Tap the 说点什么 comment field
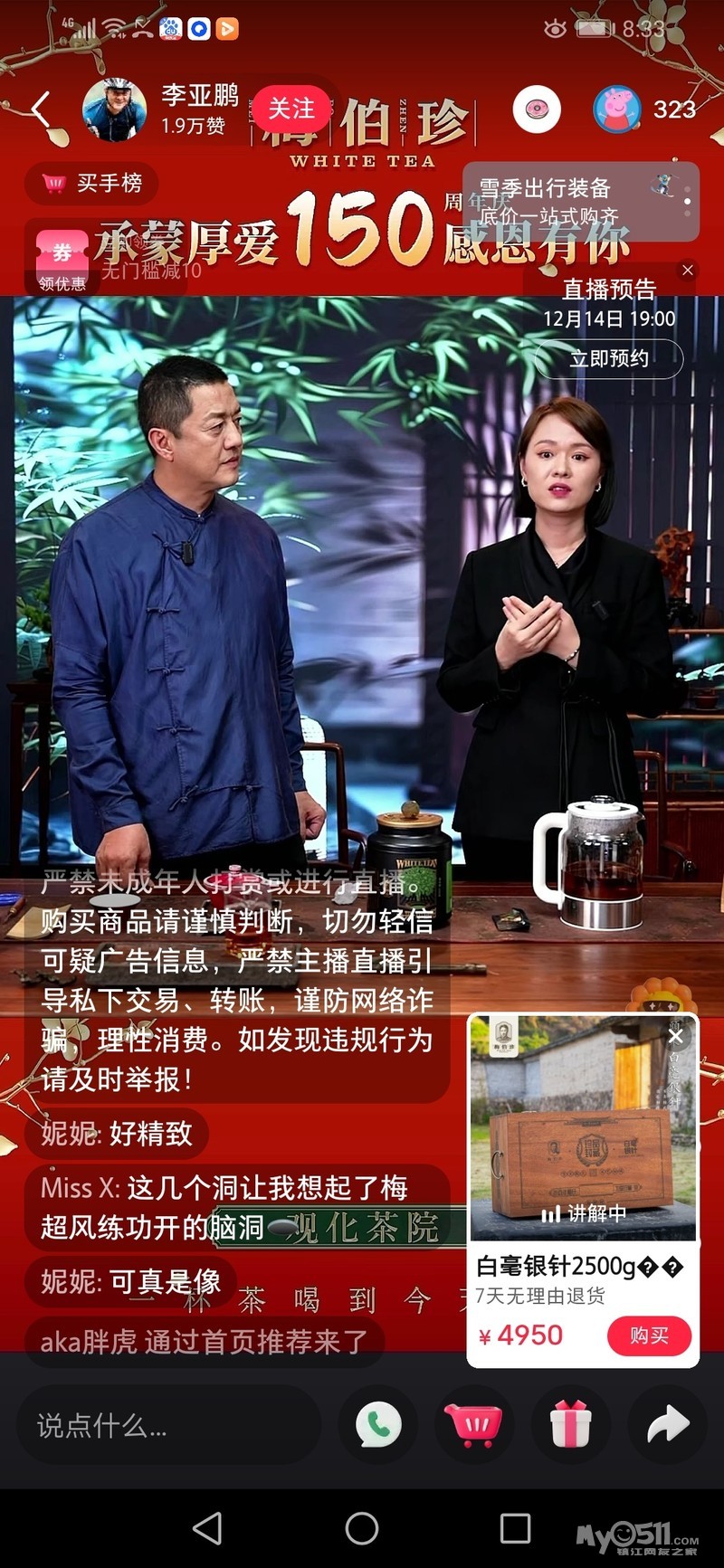Screen dimensions: 724x1568 point(167,1426)
